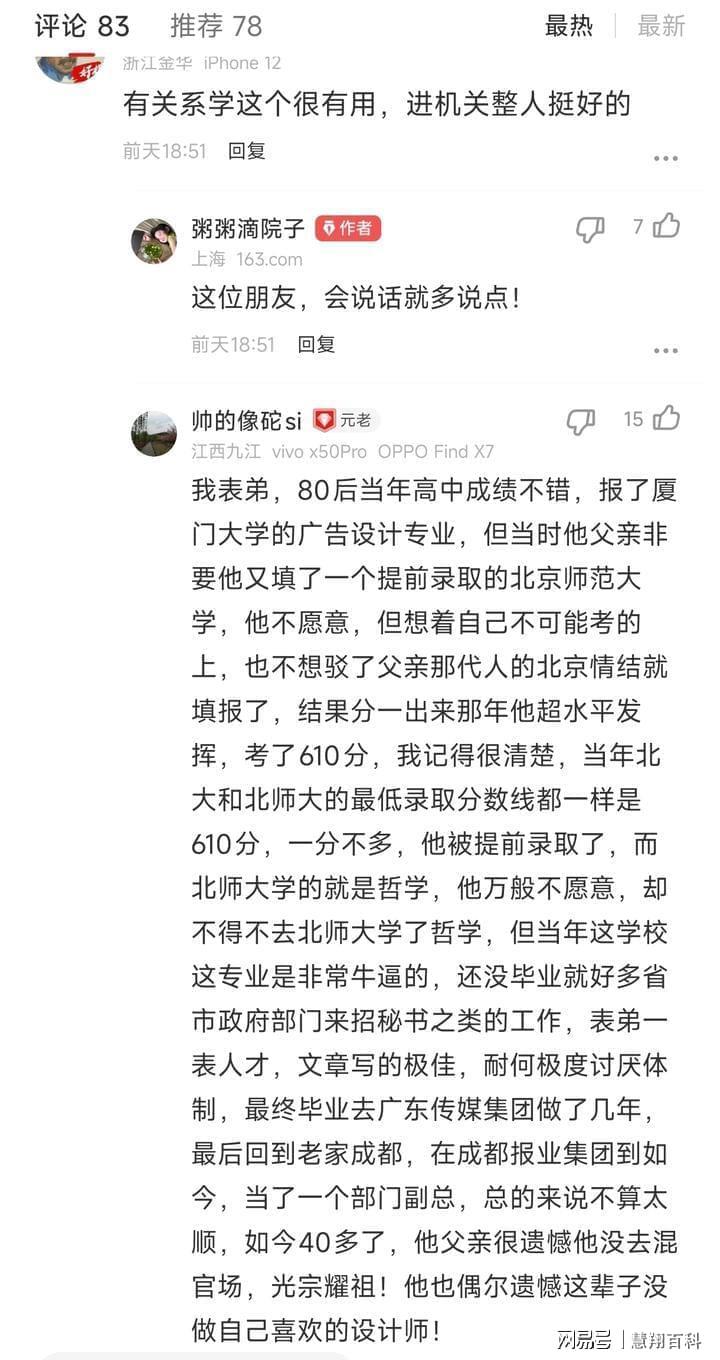Screen dimensions: 720x1360
Task: Open the username 粥粥滴院子
Action: click(x=248, y=229)
